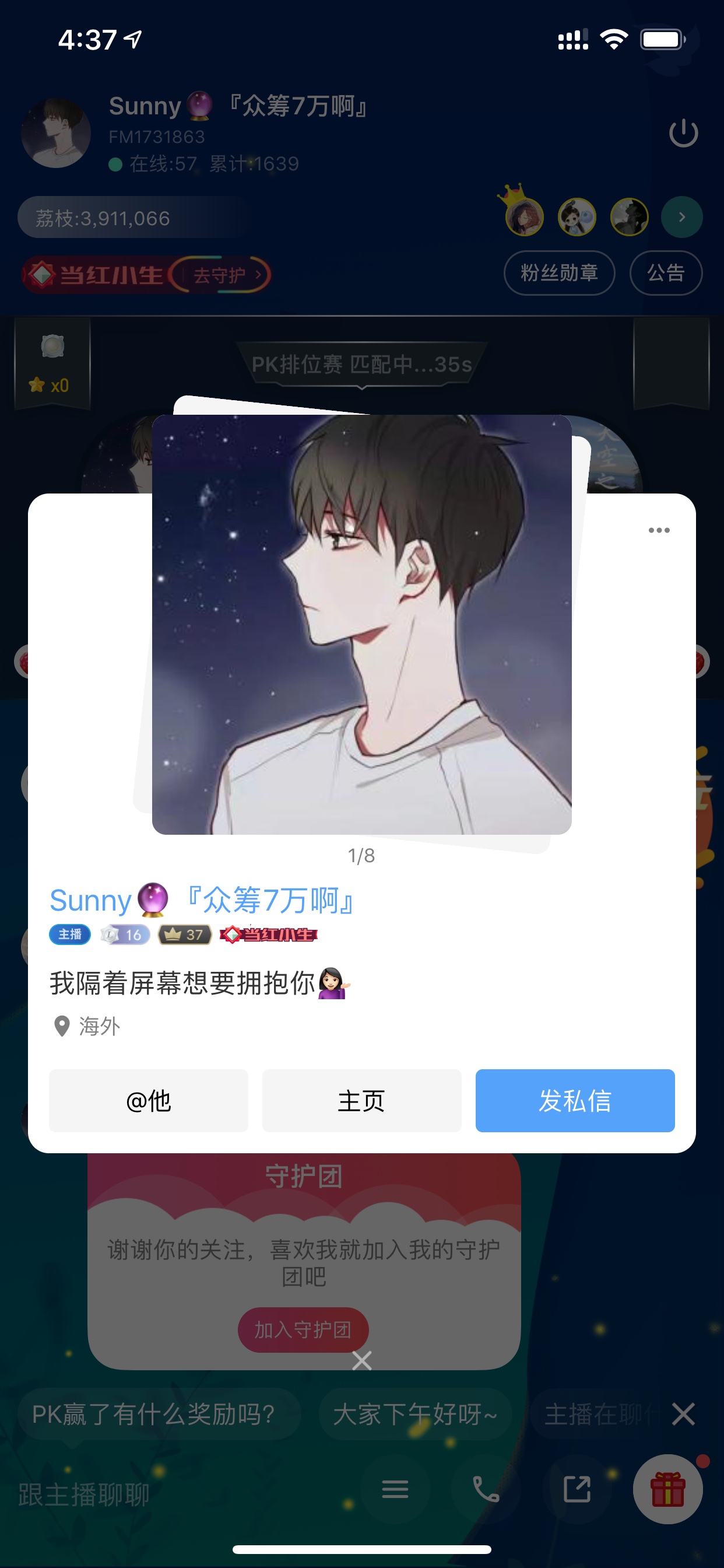Dismiss the 守护团 popup card
Viewport: 724px width, 1568px height.
click(362, 1360)
